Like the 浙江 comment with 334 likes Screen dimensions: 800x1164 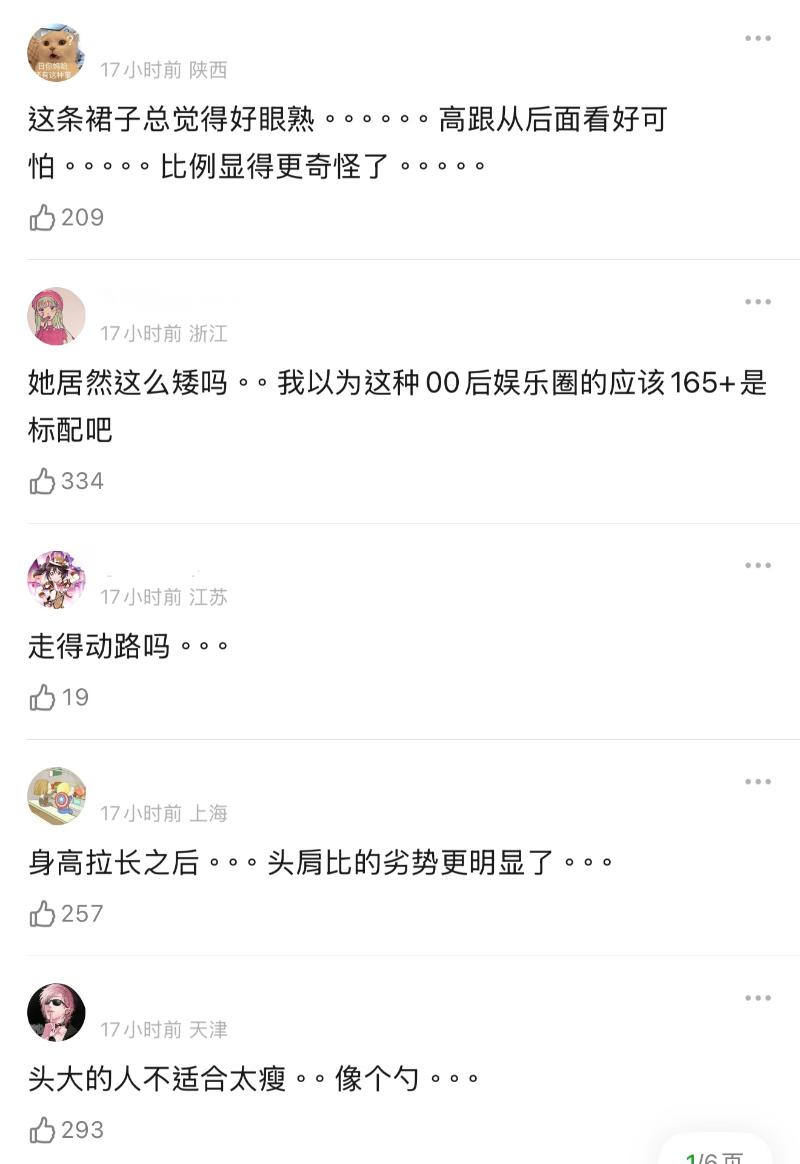[42, 481]
